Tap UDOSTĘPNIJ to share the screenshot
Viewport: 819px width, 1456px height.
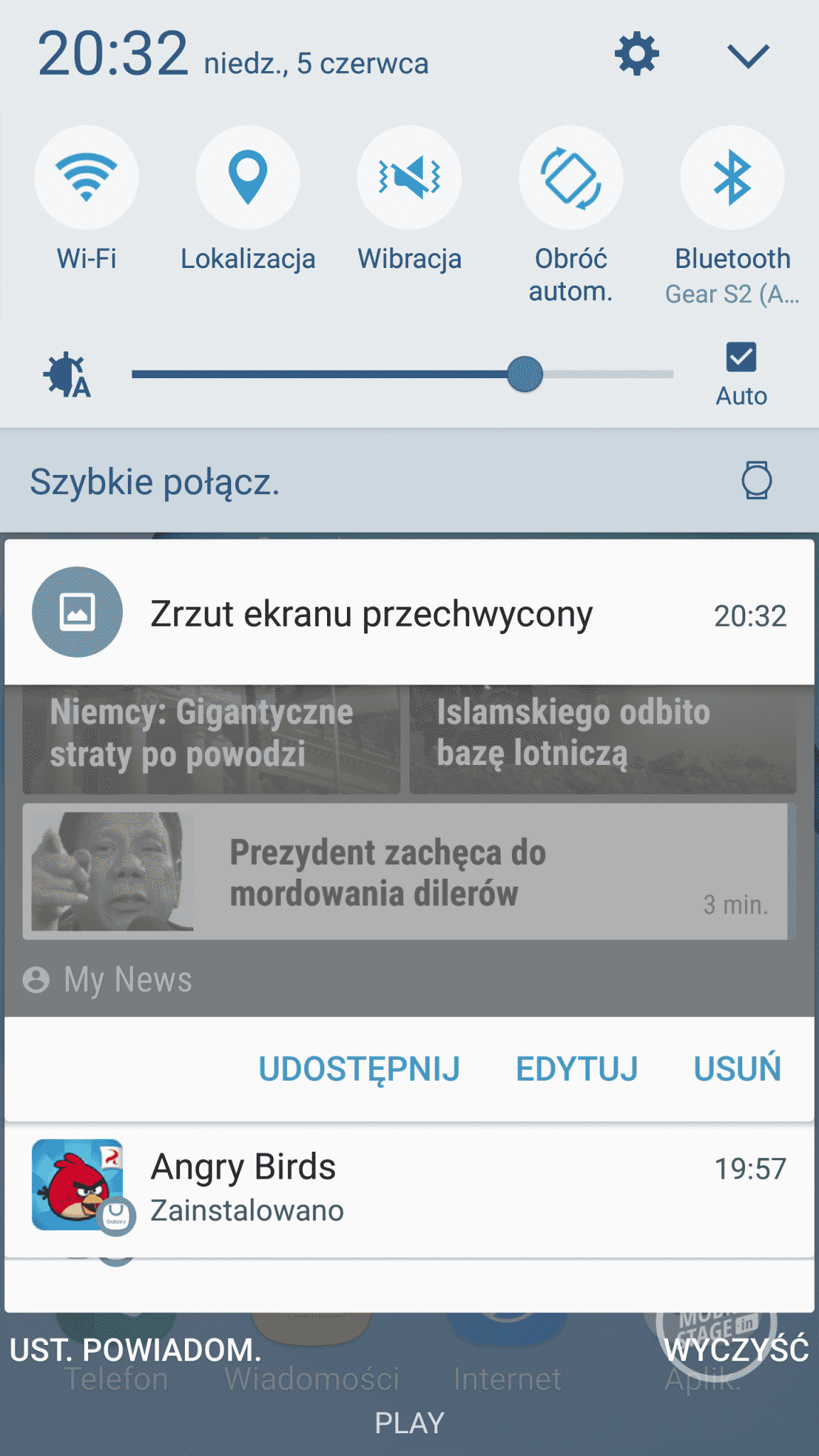(x=359, y=1069)
